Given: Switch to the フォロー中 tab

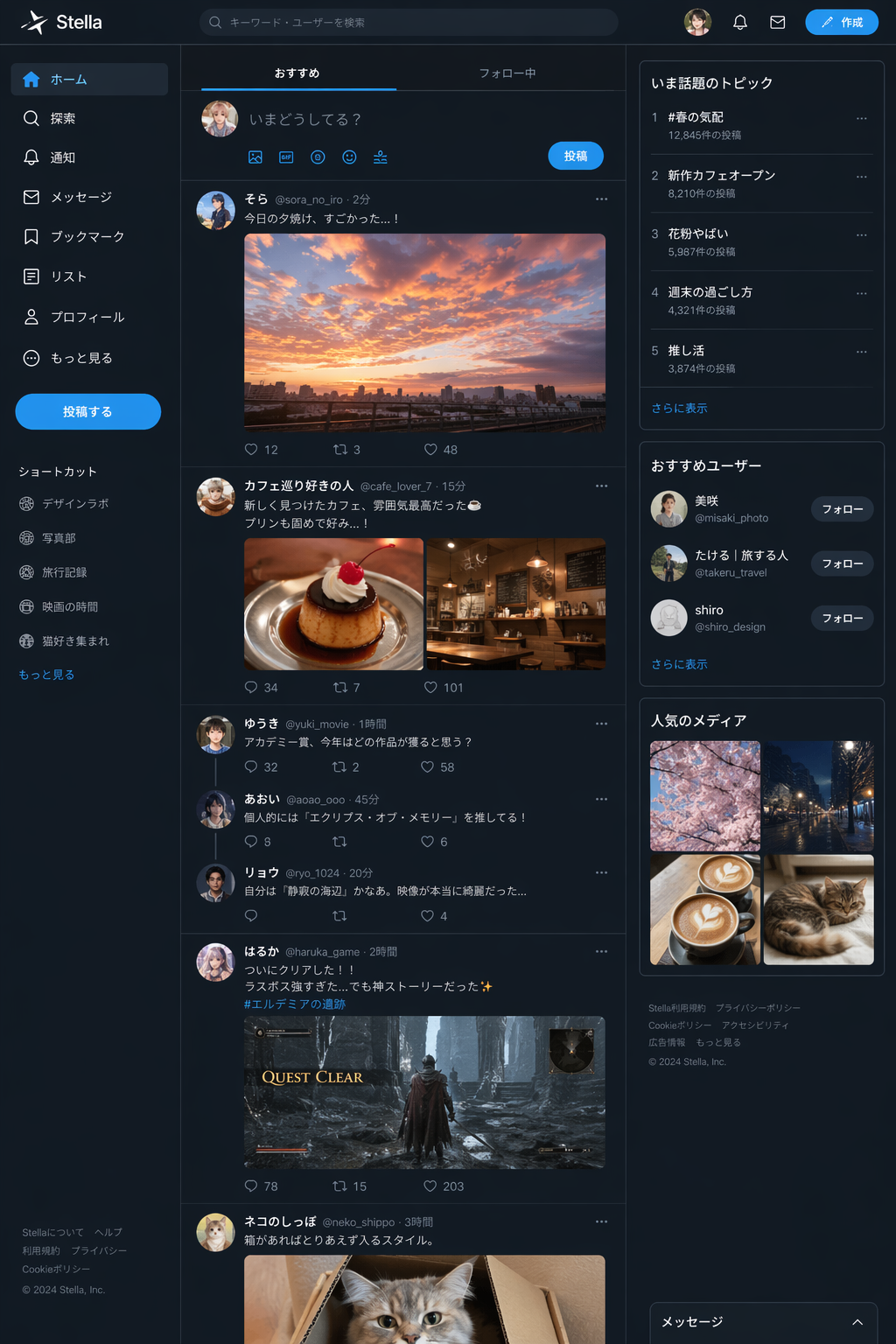Looking at the screenshot, I should pos(507,73).
